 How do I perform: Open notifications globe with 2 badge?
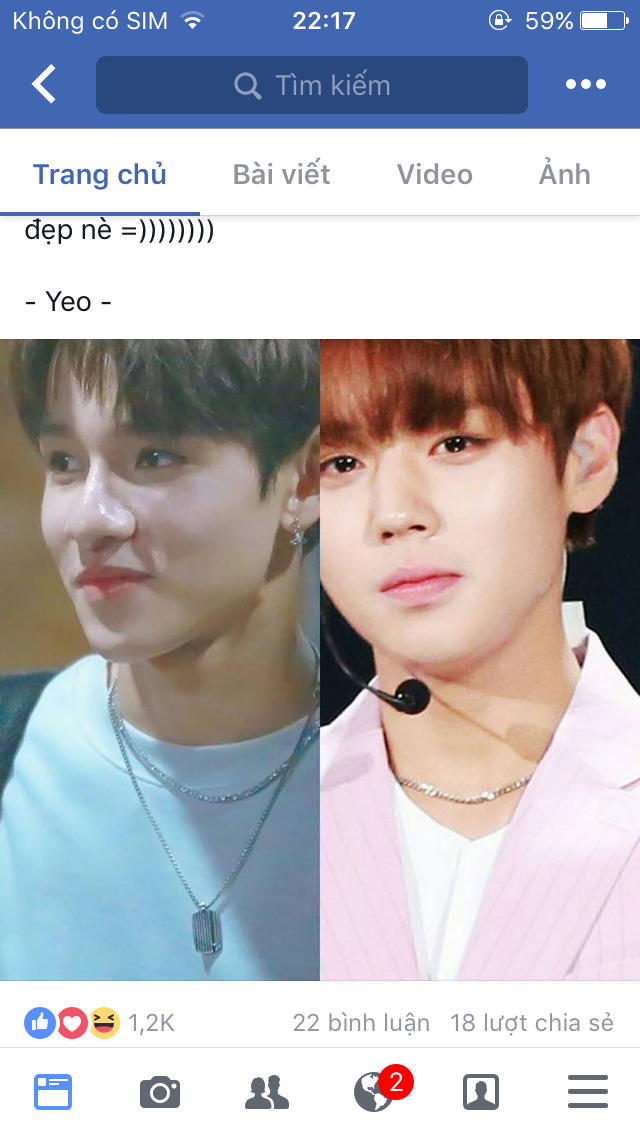click(x=375, y=1092)
